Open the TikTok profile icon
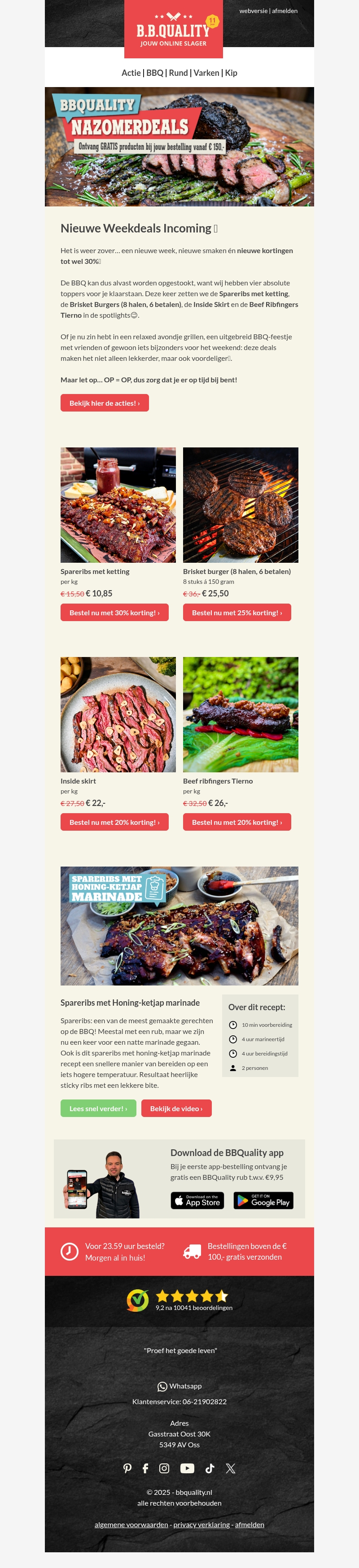 [210, 1468]
